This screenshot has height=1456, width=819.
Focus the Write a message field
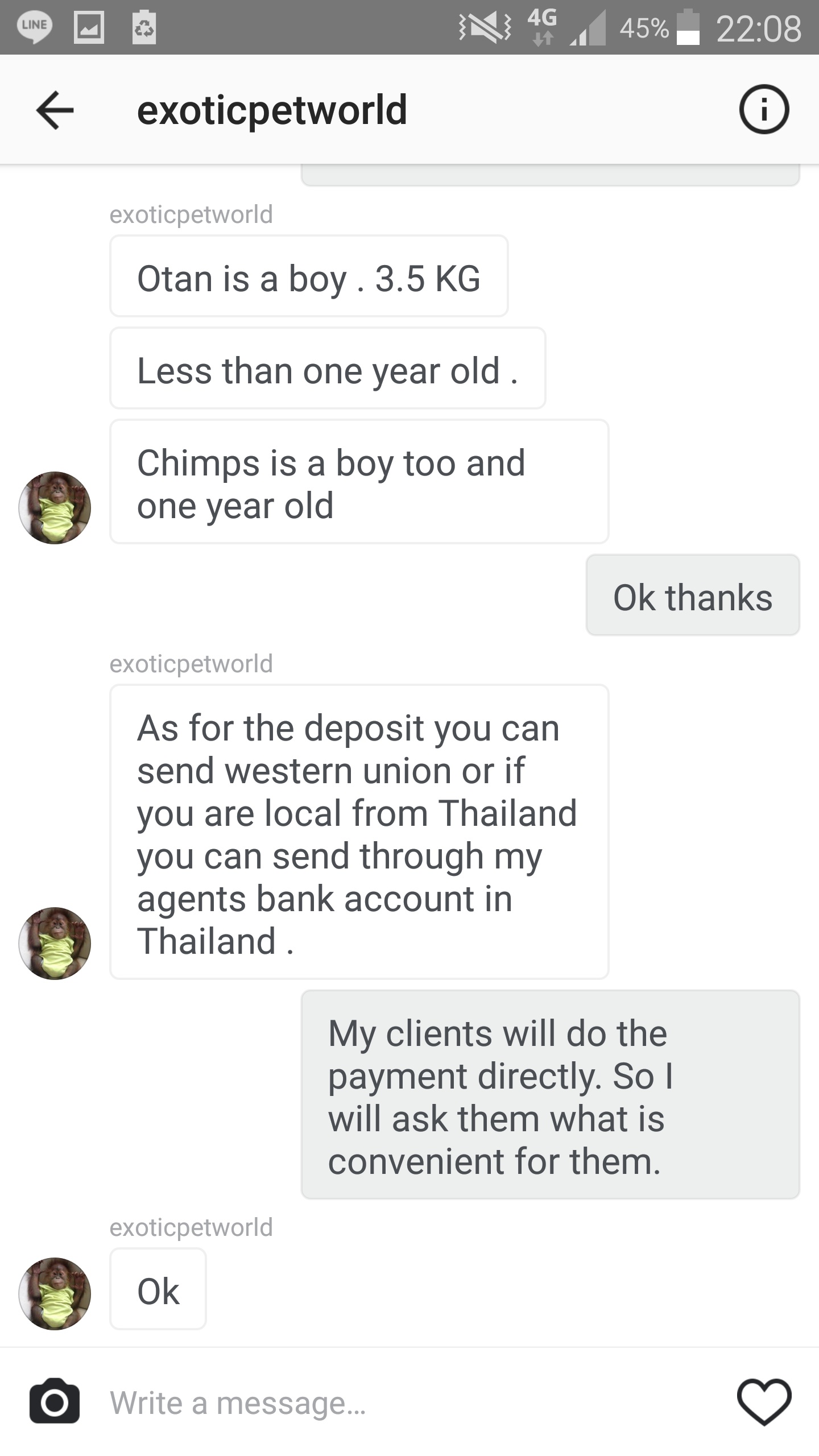pyautogui.click(x=398, y=1403)
